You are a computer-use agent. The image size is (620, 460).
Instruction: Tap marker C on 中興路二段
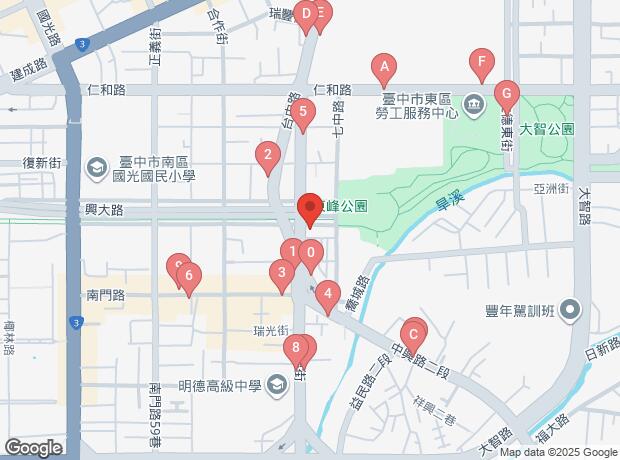(413, 334)
